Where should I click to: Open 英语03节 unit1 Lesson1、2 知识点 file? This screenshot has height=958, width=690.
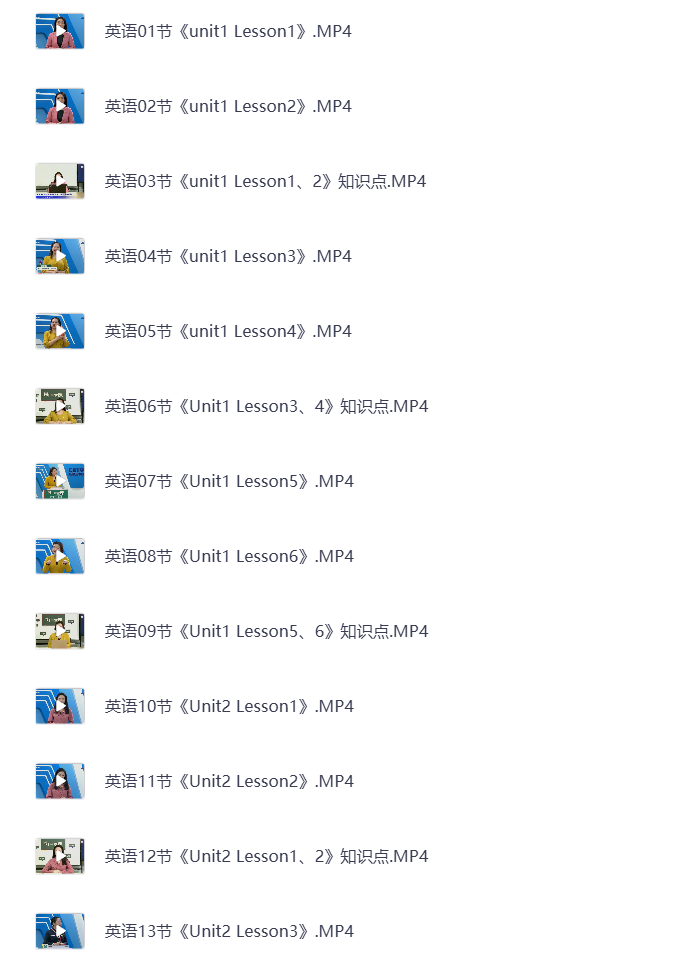tap(265, 181)
